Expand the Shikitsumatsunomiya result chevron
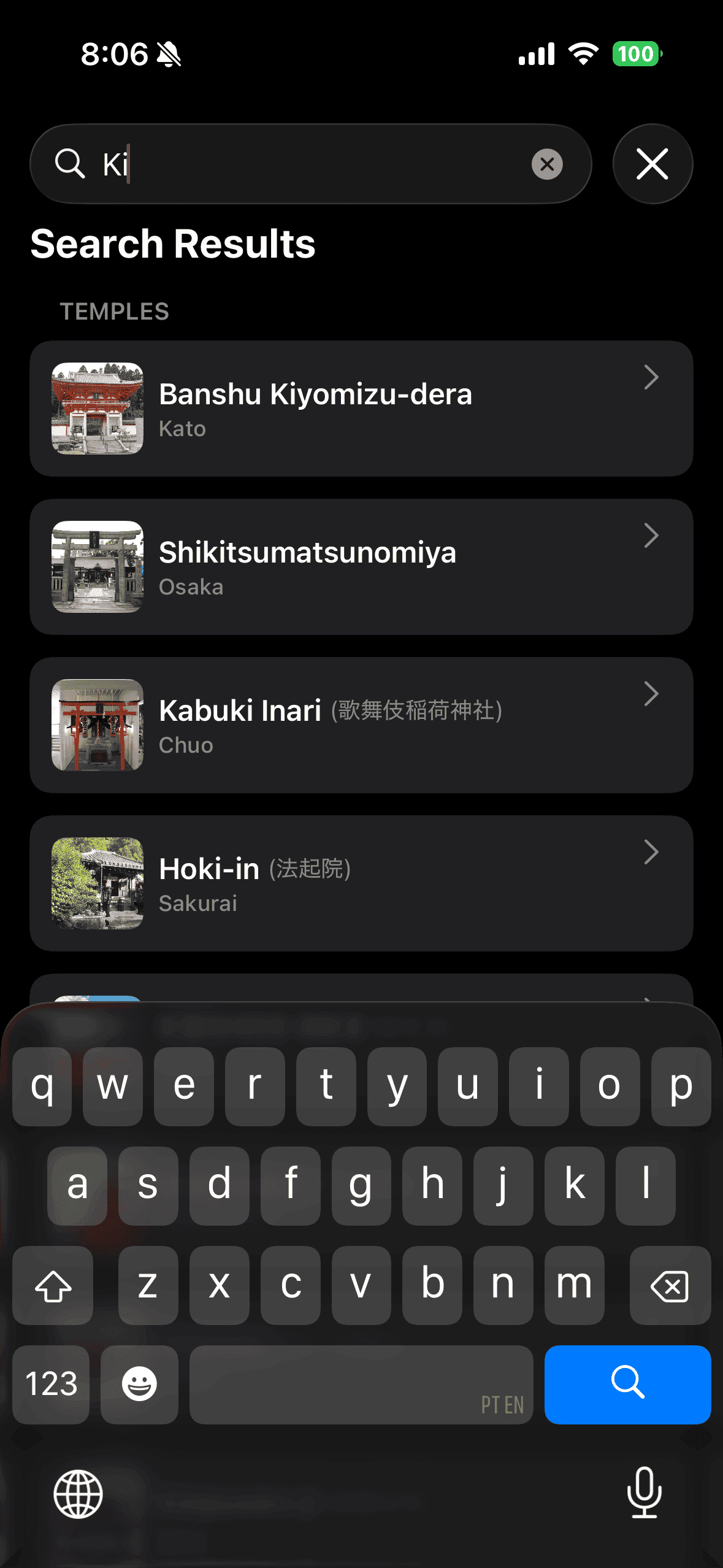The height and width of the screenshot is (1568, 723). [x=651, y=536]
